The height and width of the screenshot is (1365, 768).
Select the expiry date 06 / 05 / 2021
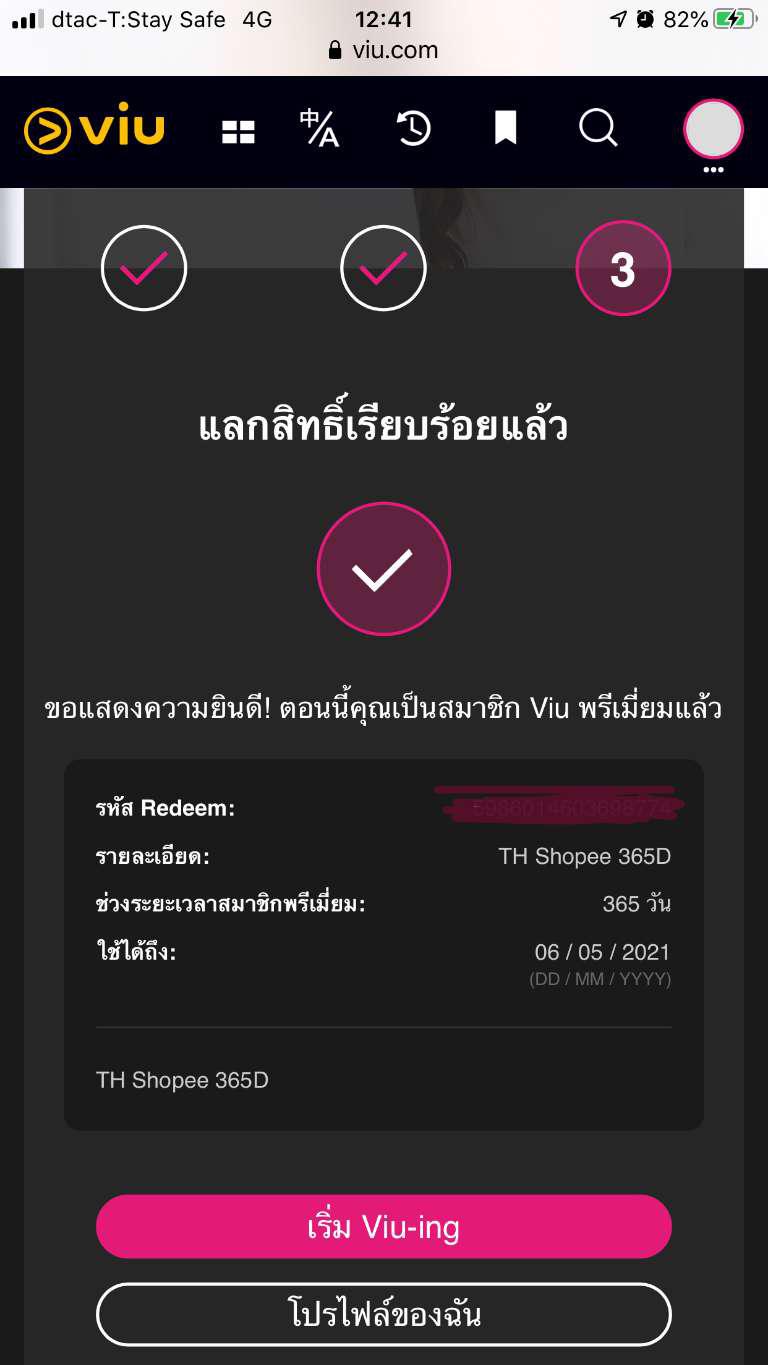(x=600, y=952)
